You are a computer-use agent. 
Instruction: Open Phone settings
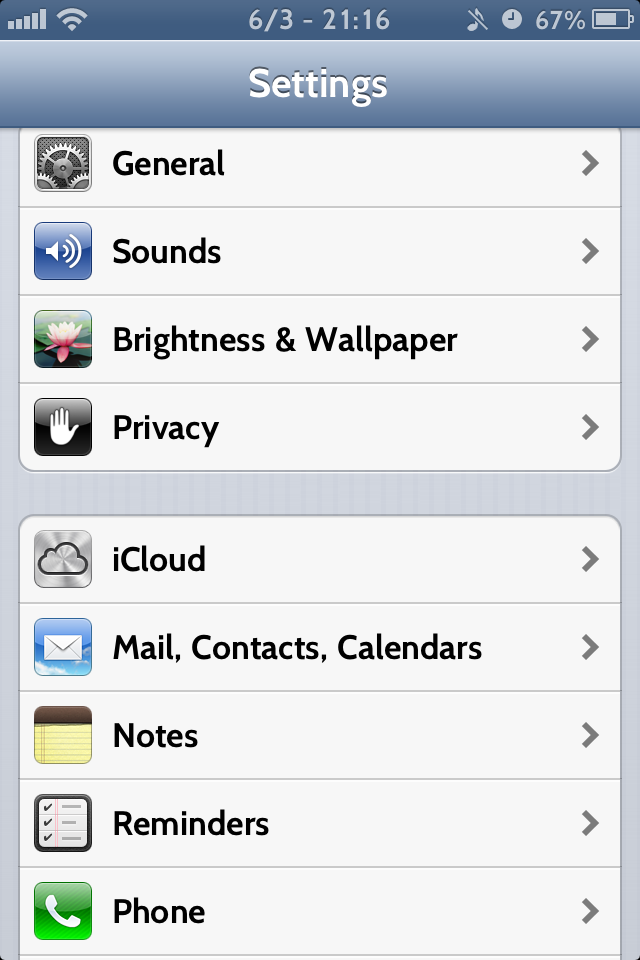click(x=320, y=911)
